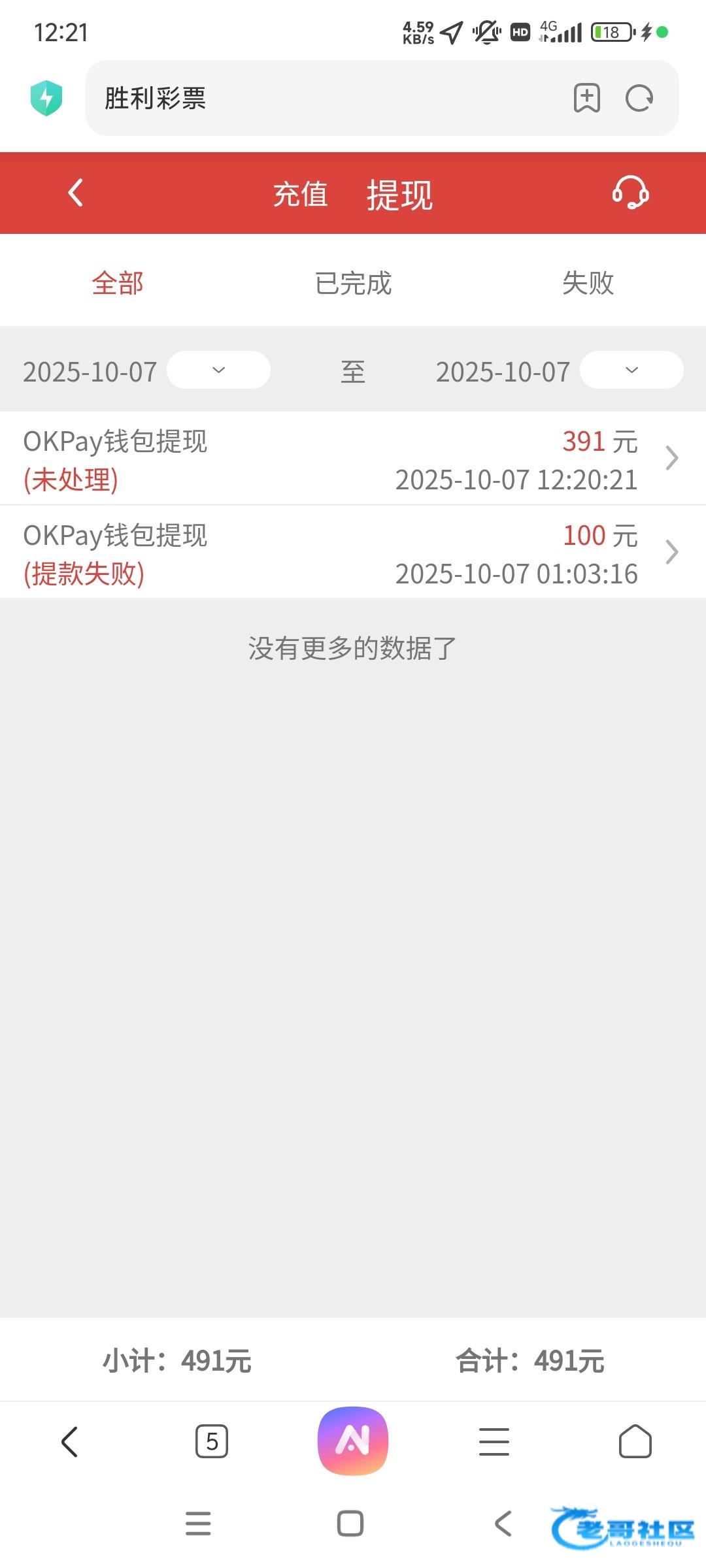Viewport: 706px width, 1568px height.
Task: Open the browser security shield
Action: click(46, 98)
